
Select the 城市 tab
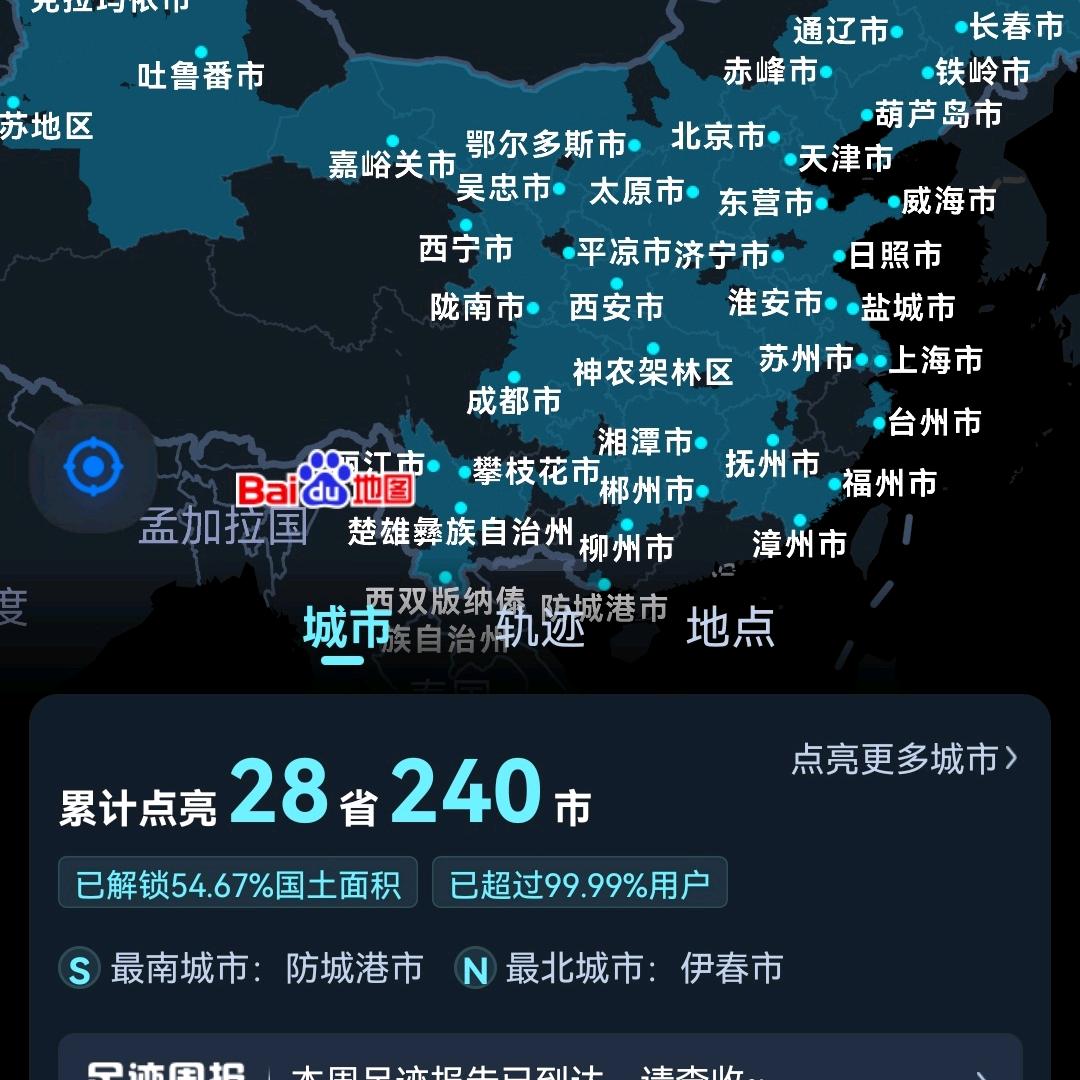[346, 628]
